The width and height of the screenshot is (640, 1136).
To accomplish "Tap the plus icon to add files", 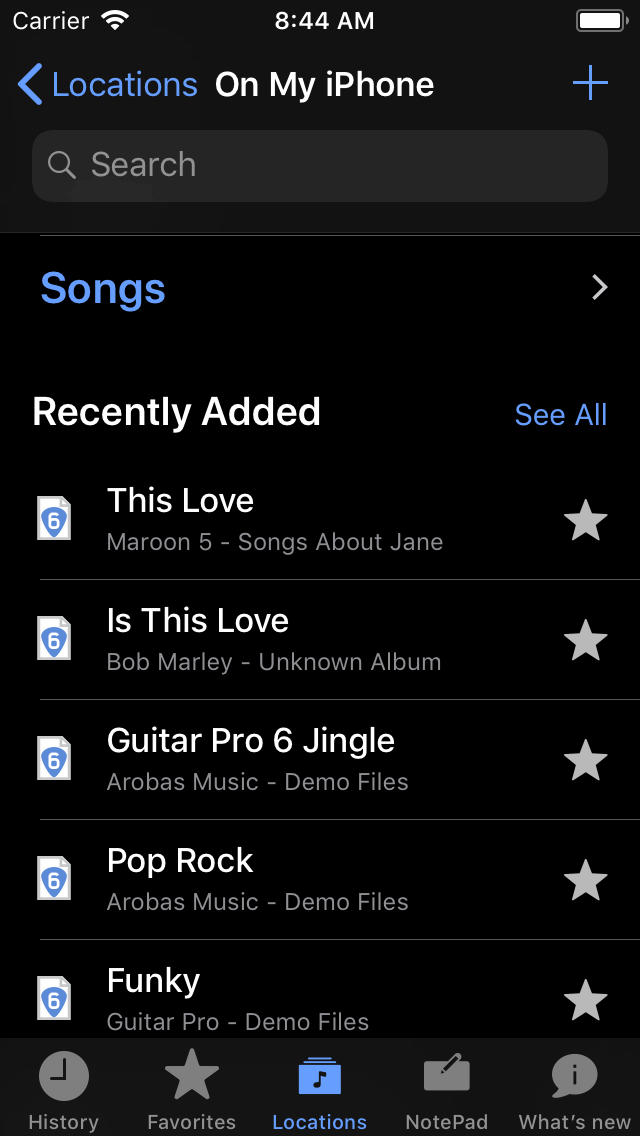I will tap(590, 84).
